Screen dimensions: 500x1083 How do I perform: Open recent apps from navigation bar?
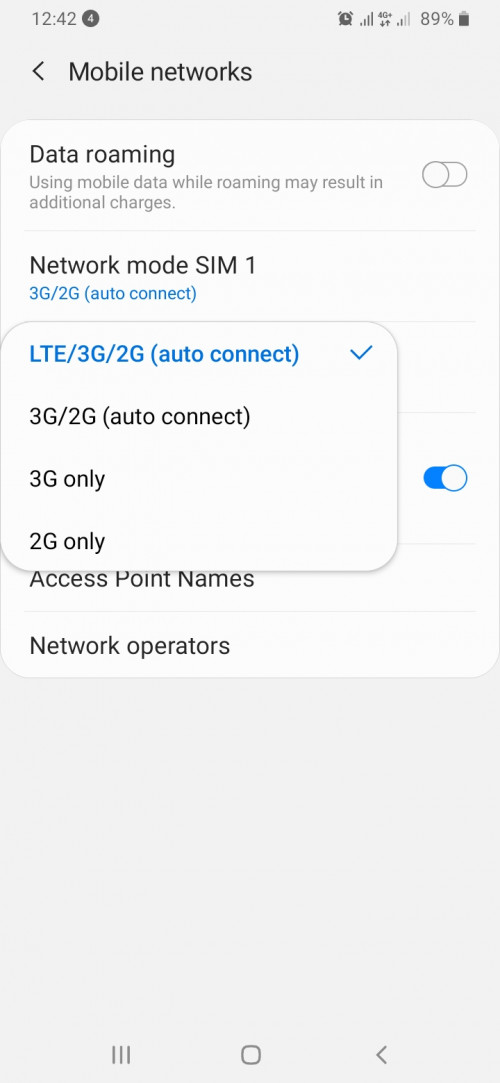tap(121, 1054)
